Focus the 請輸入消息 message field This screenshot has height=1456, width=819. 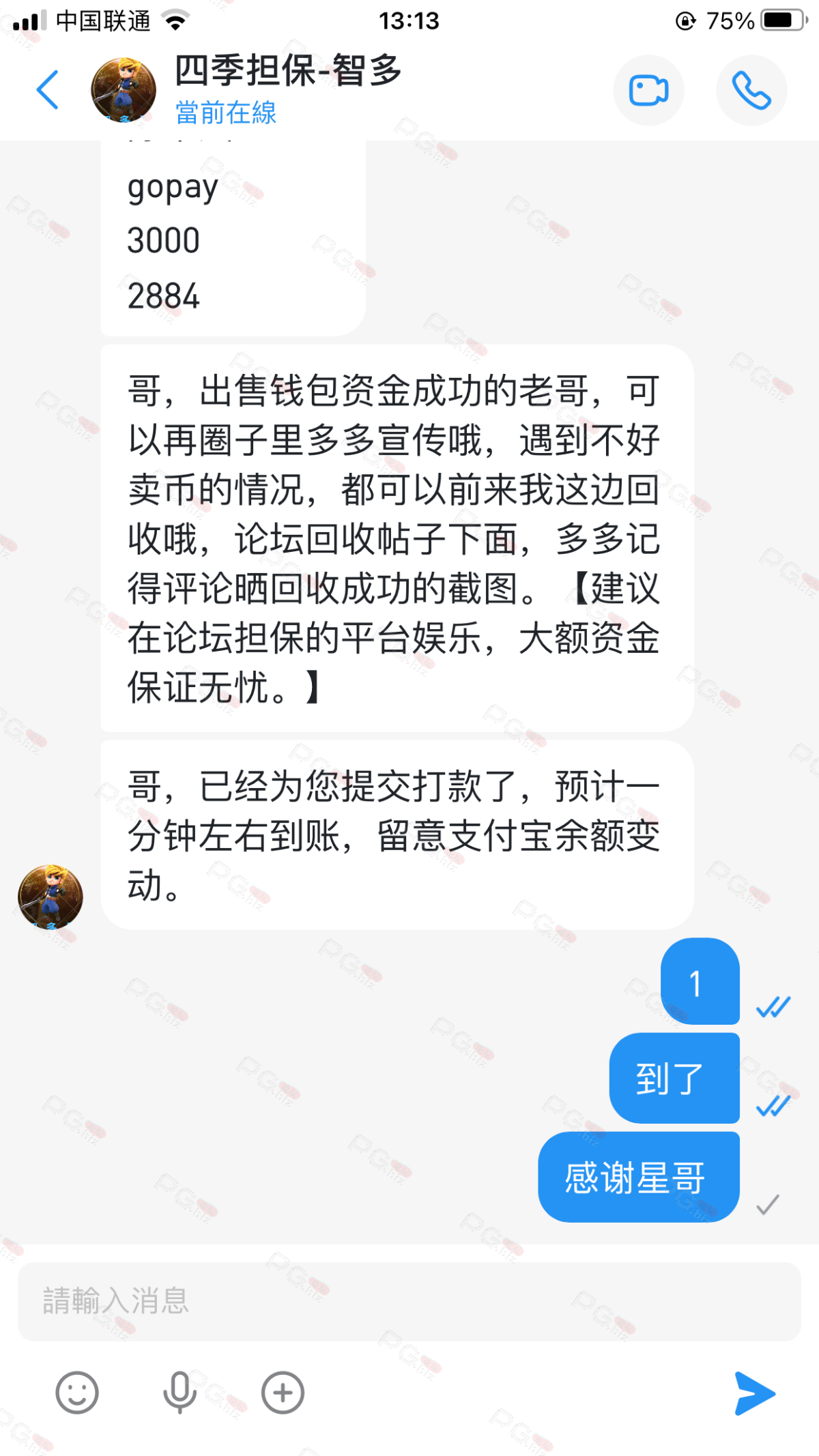409,1300
